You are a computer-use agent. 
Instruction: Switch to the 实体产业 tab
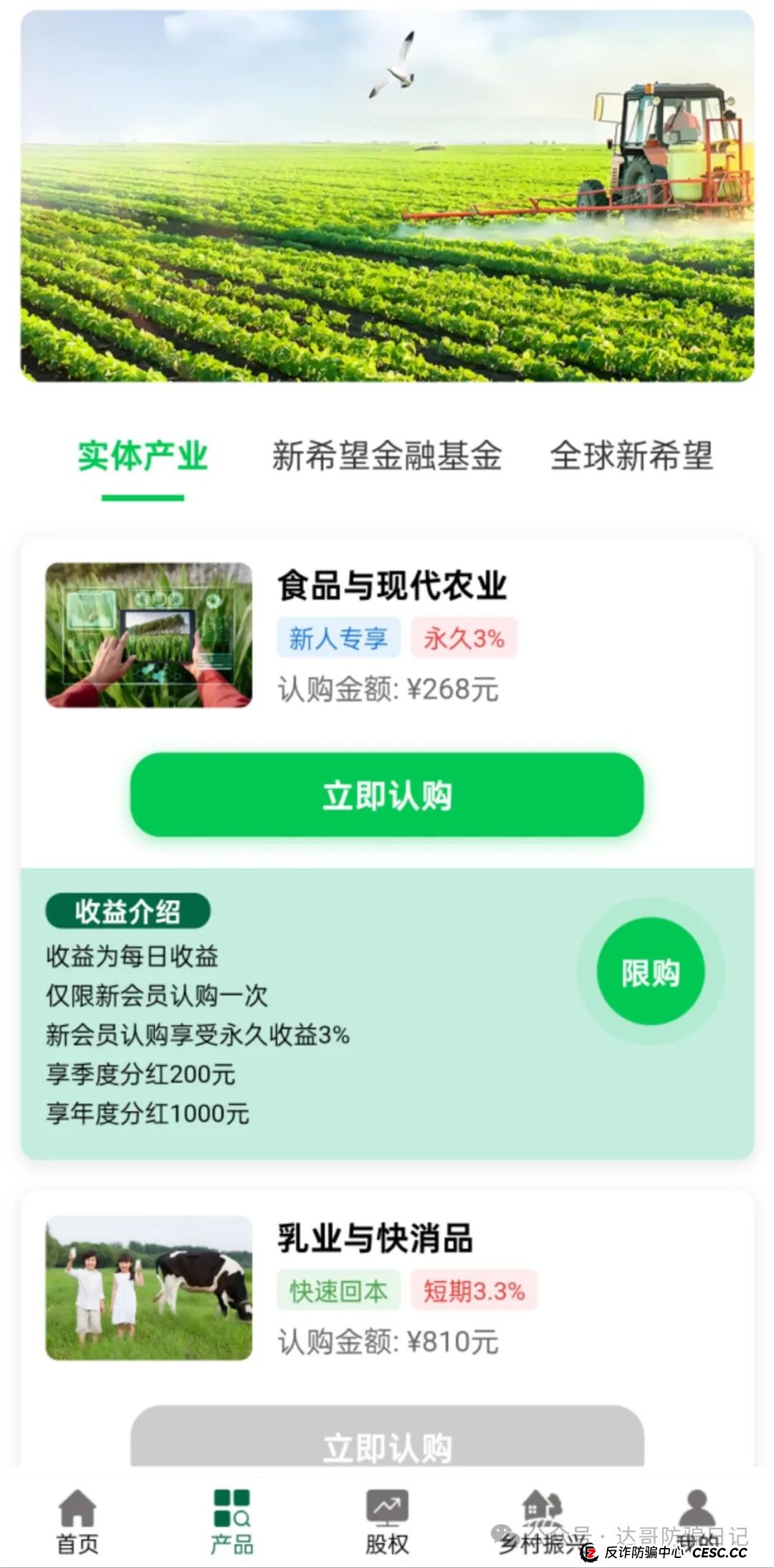point(143,456)
